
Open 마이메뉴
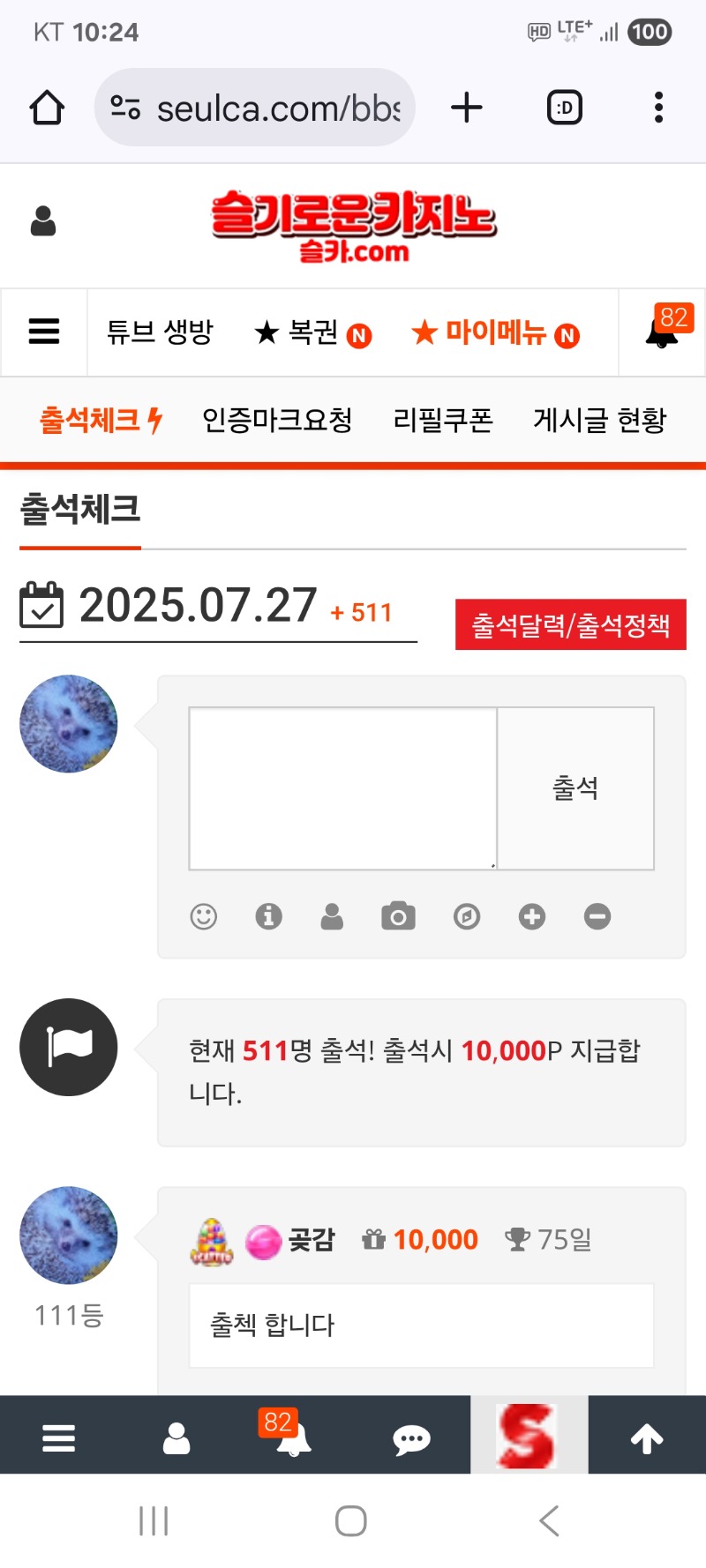point(495,332)
